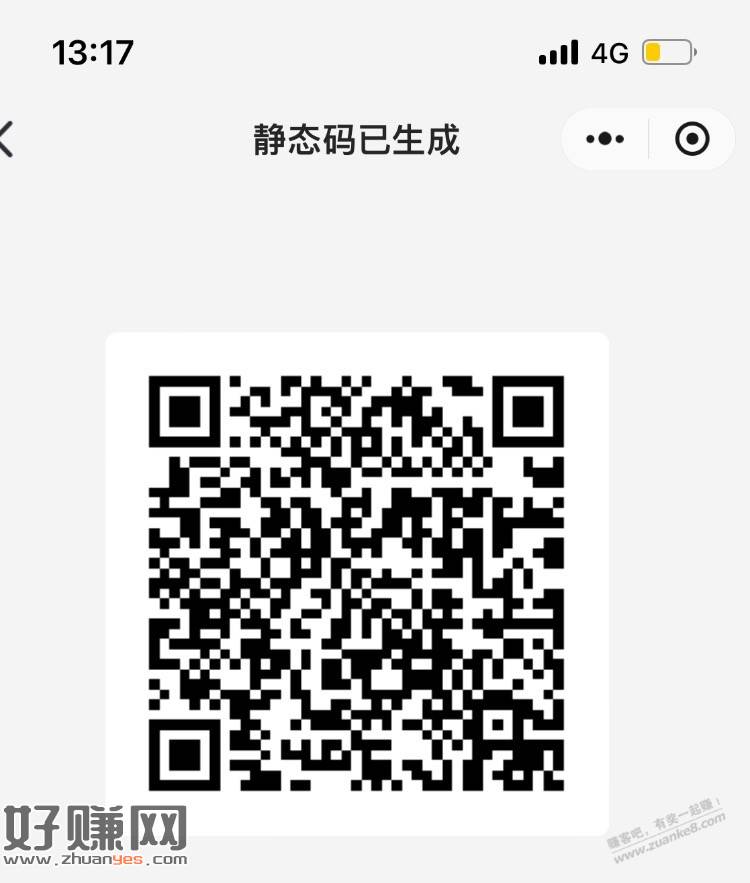Close the mini program via circle icon

pos(692,139)
